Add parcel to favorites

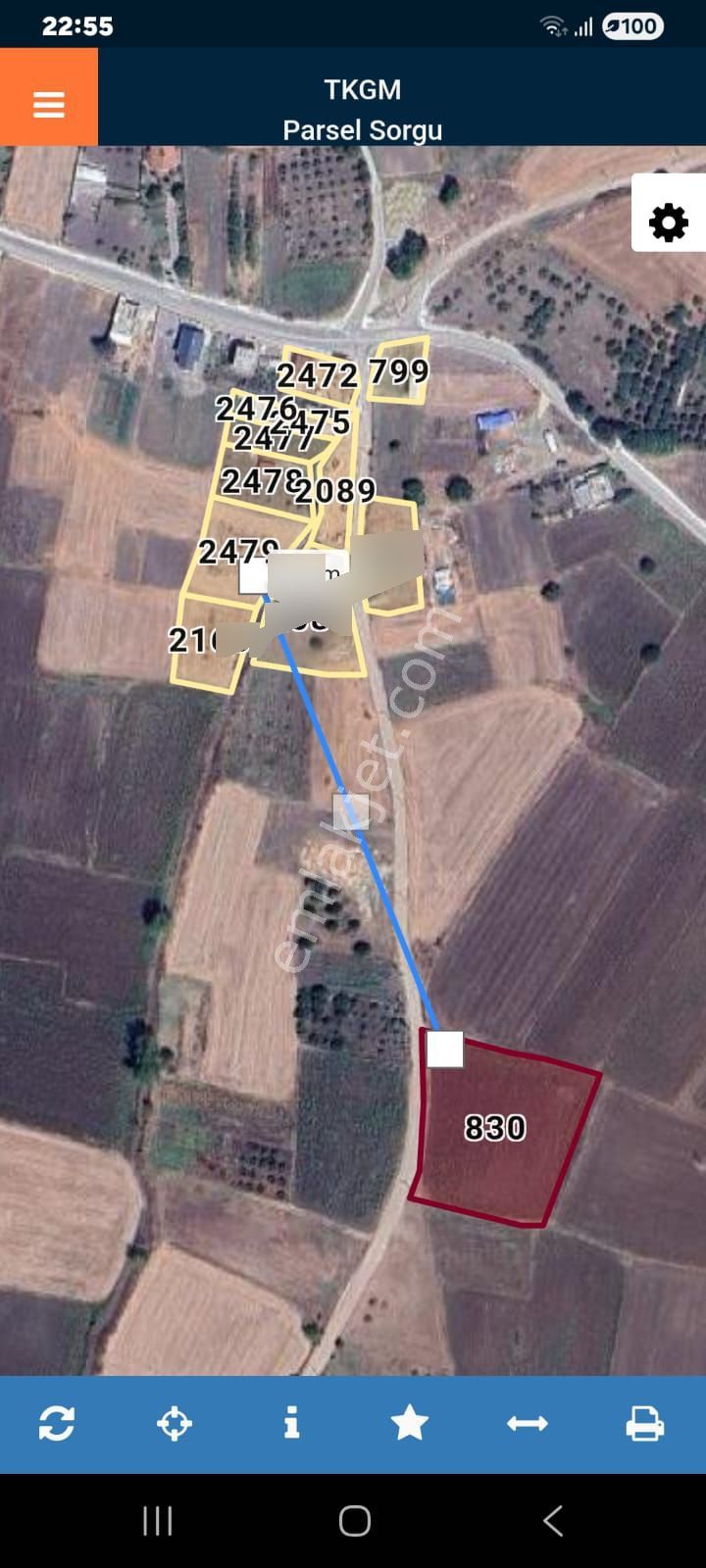coord(409,1423)
